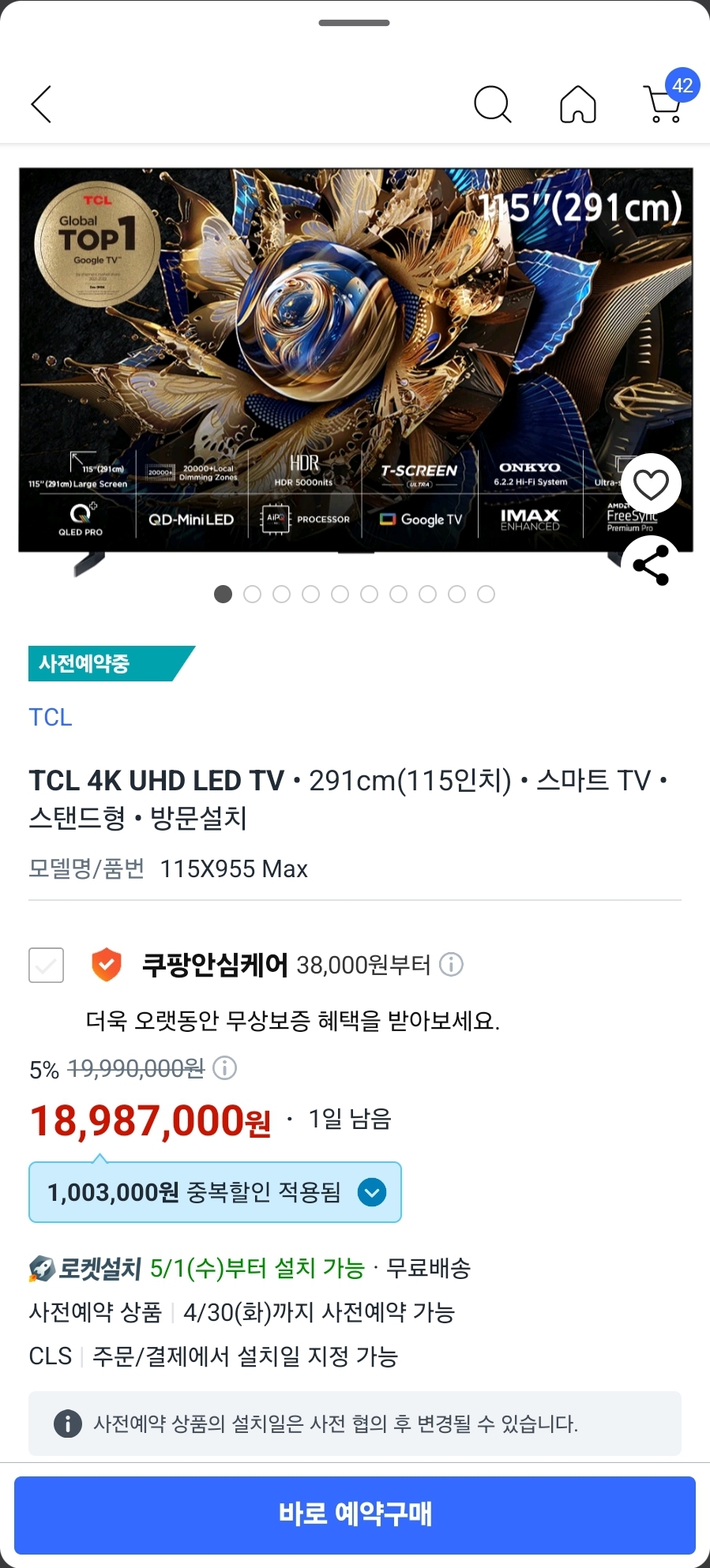Open the shopping cart with 42 items

tap(663, 107)
